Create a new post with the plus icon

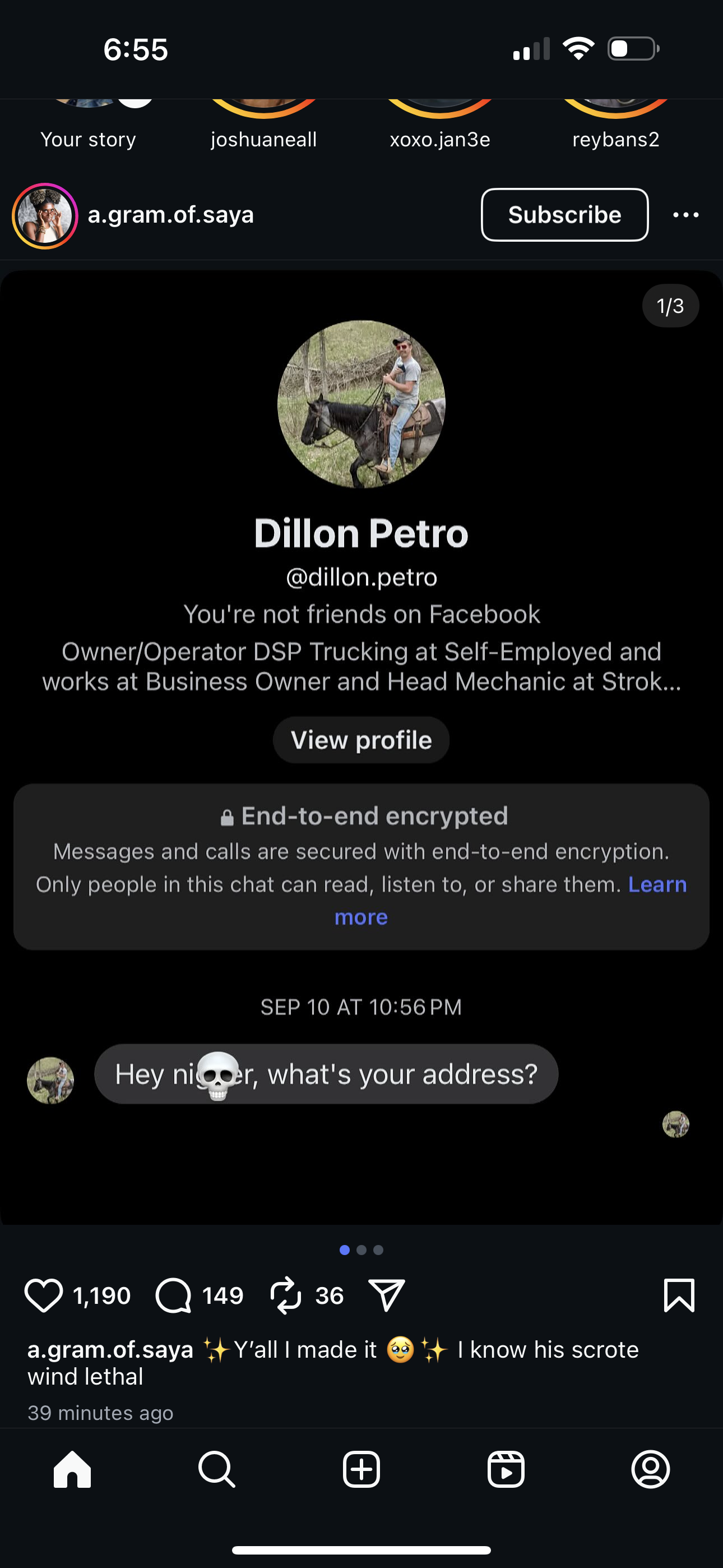pyautogui.click(x=361, y=1469)
